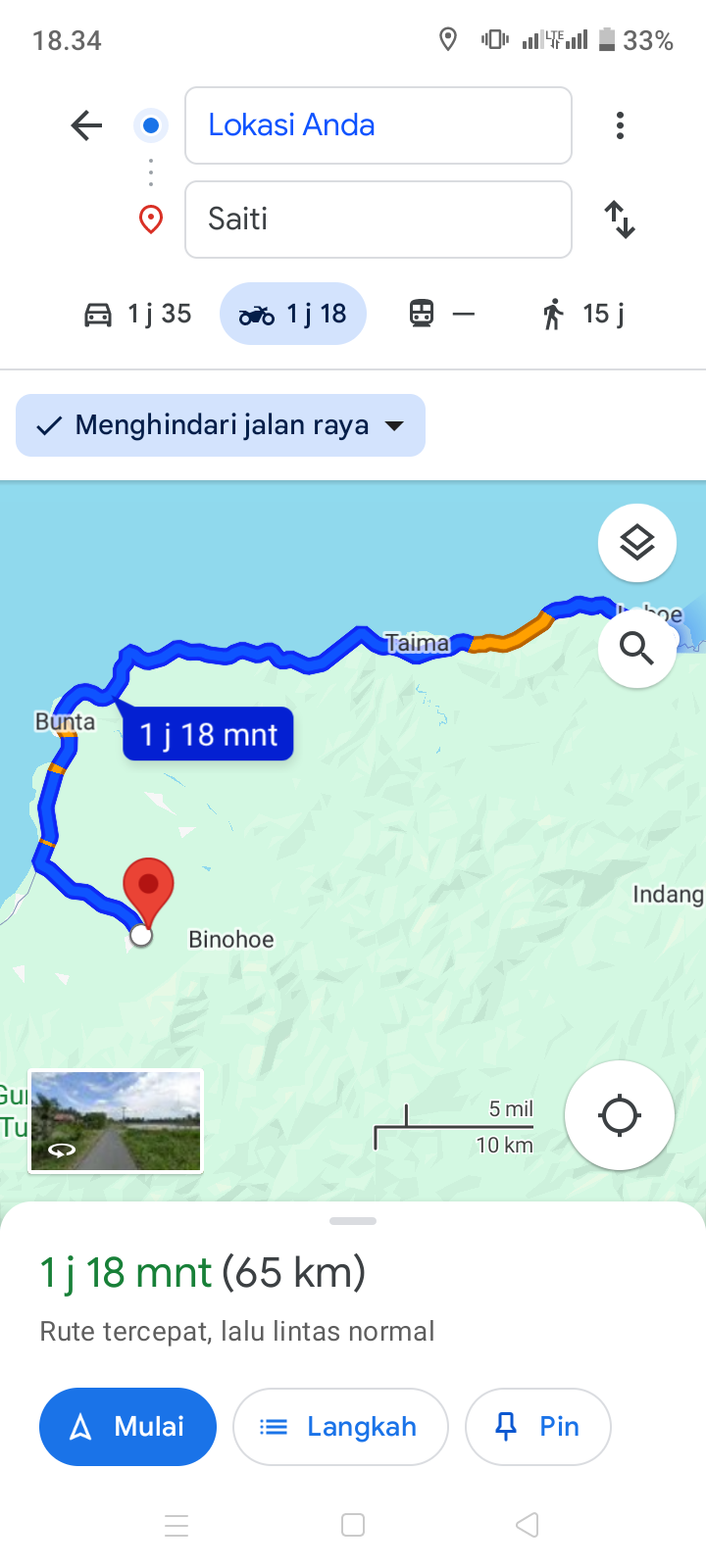
Task: Search along the route
Action: point(637,649)
